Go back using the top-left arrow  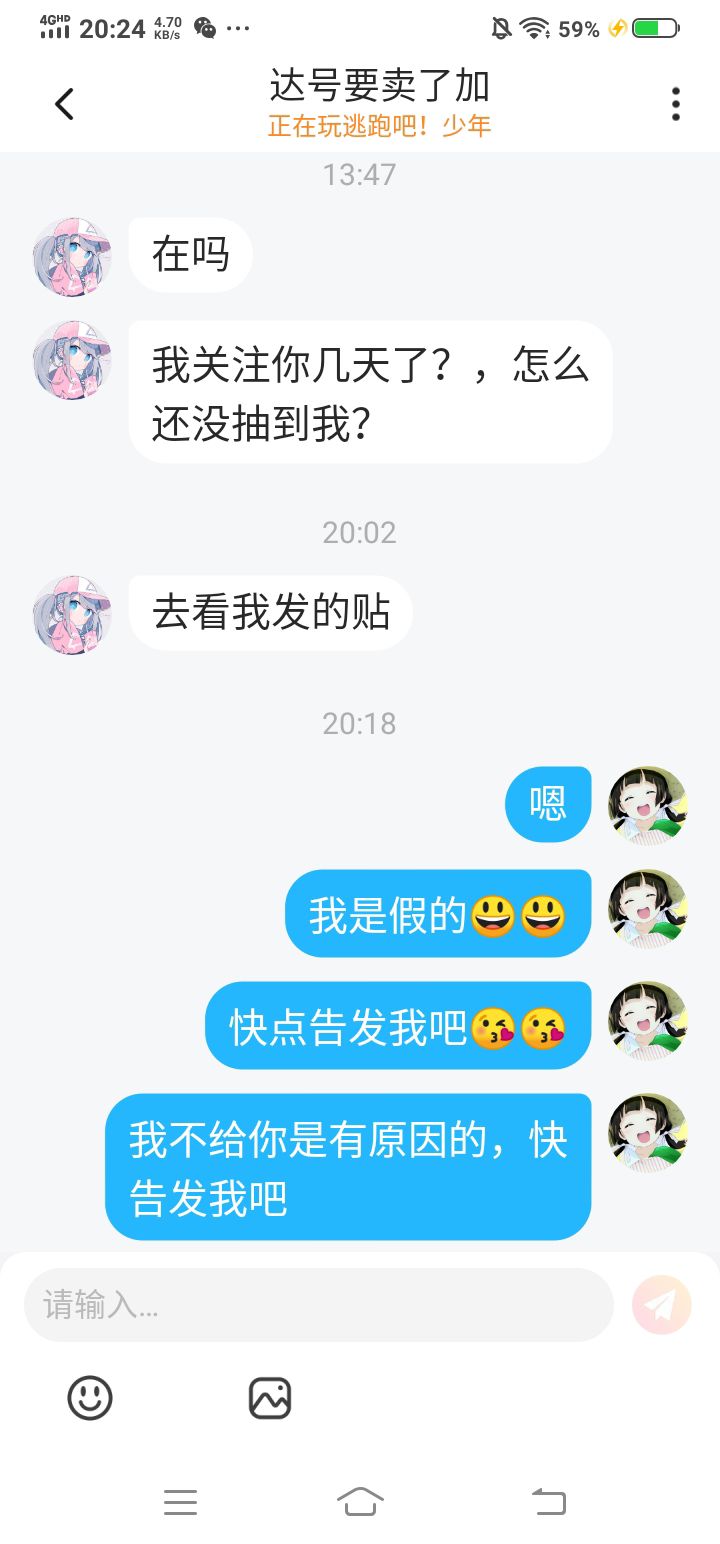click(64, 104)
